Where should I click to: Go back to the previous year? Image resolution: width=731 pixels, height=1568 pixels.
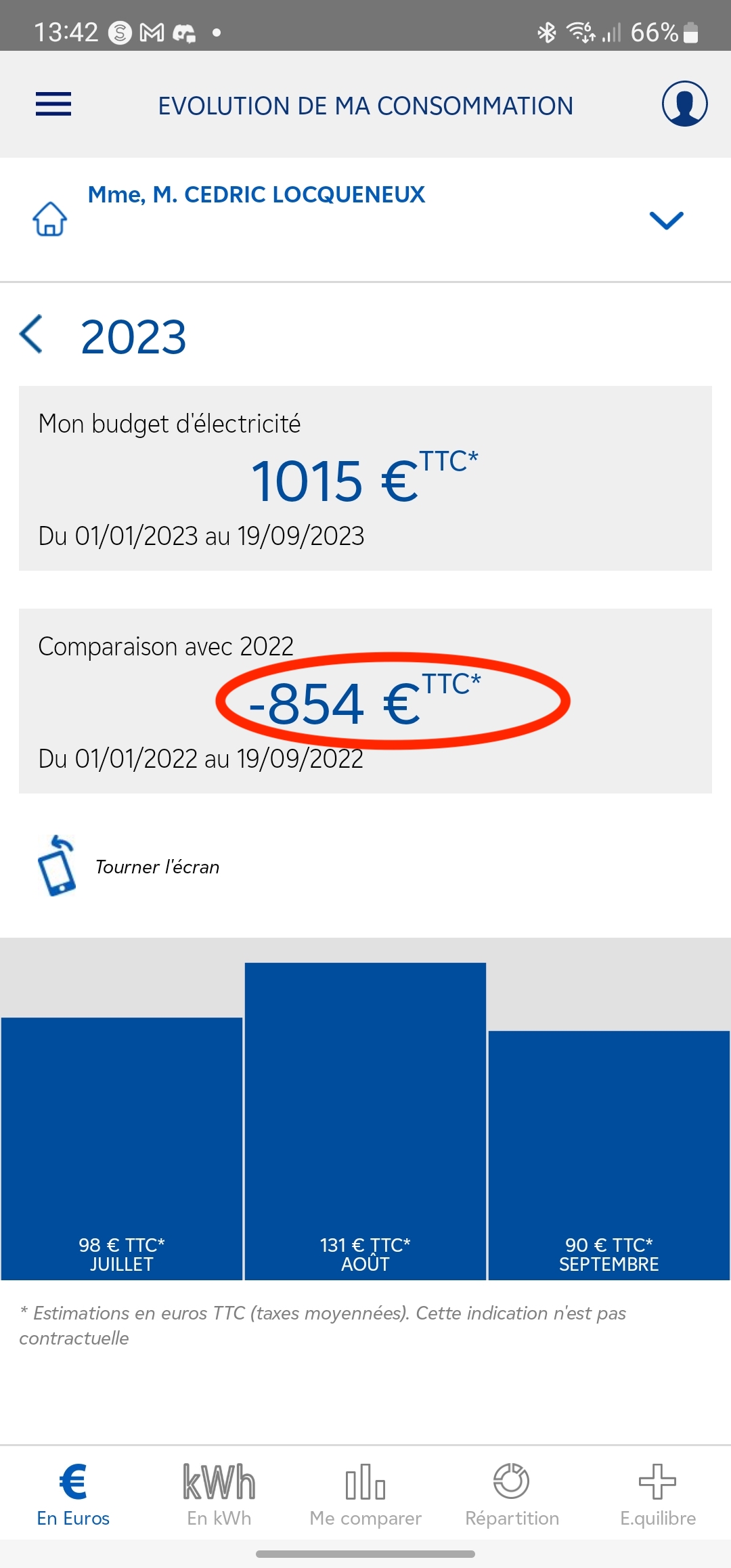[32, 334]
